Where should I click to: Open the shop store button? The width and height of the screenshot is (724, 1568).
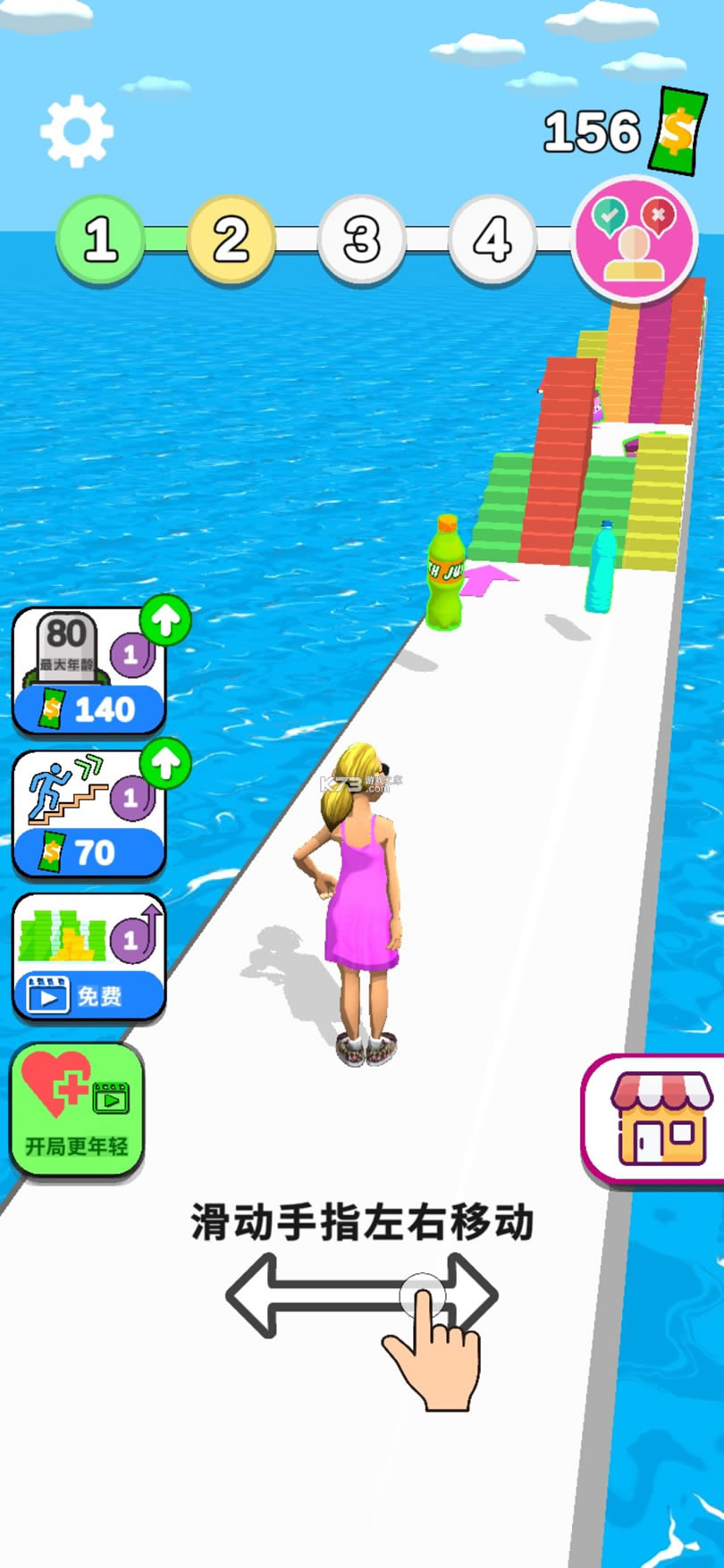click(x=659, y=1119)
